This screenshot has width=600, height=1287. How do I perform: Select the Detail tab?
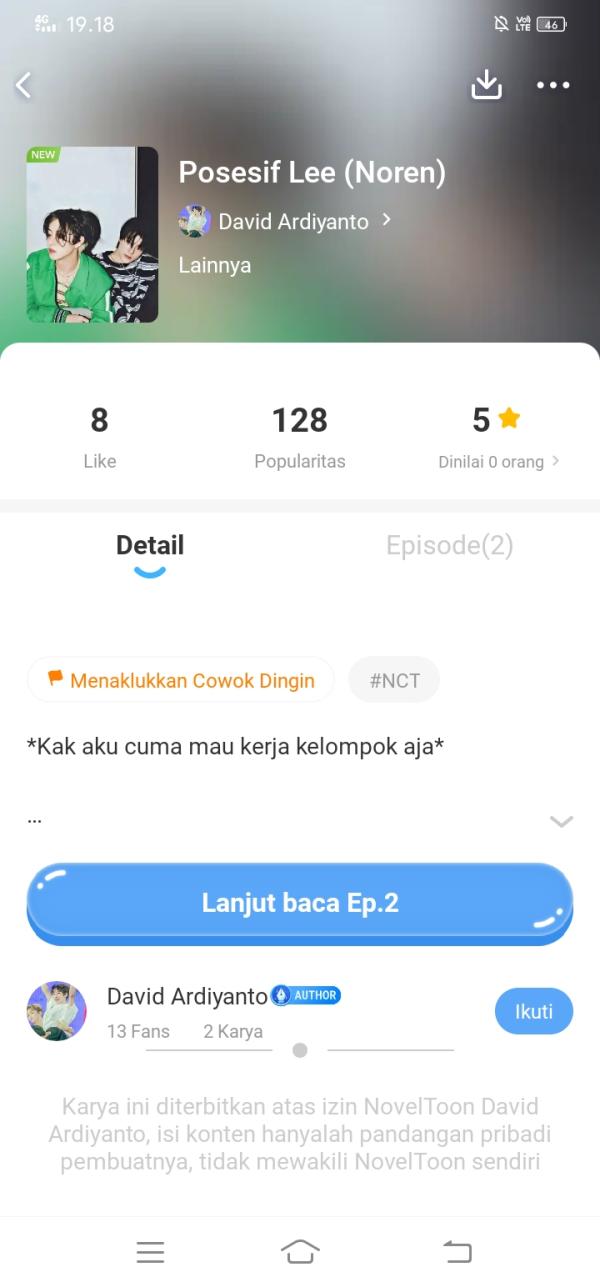coord(150,545)
